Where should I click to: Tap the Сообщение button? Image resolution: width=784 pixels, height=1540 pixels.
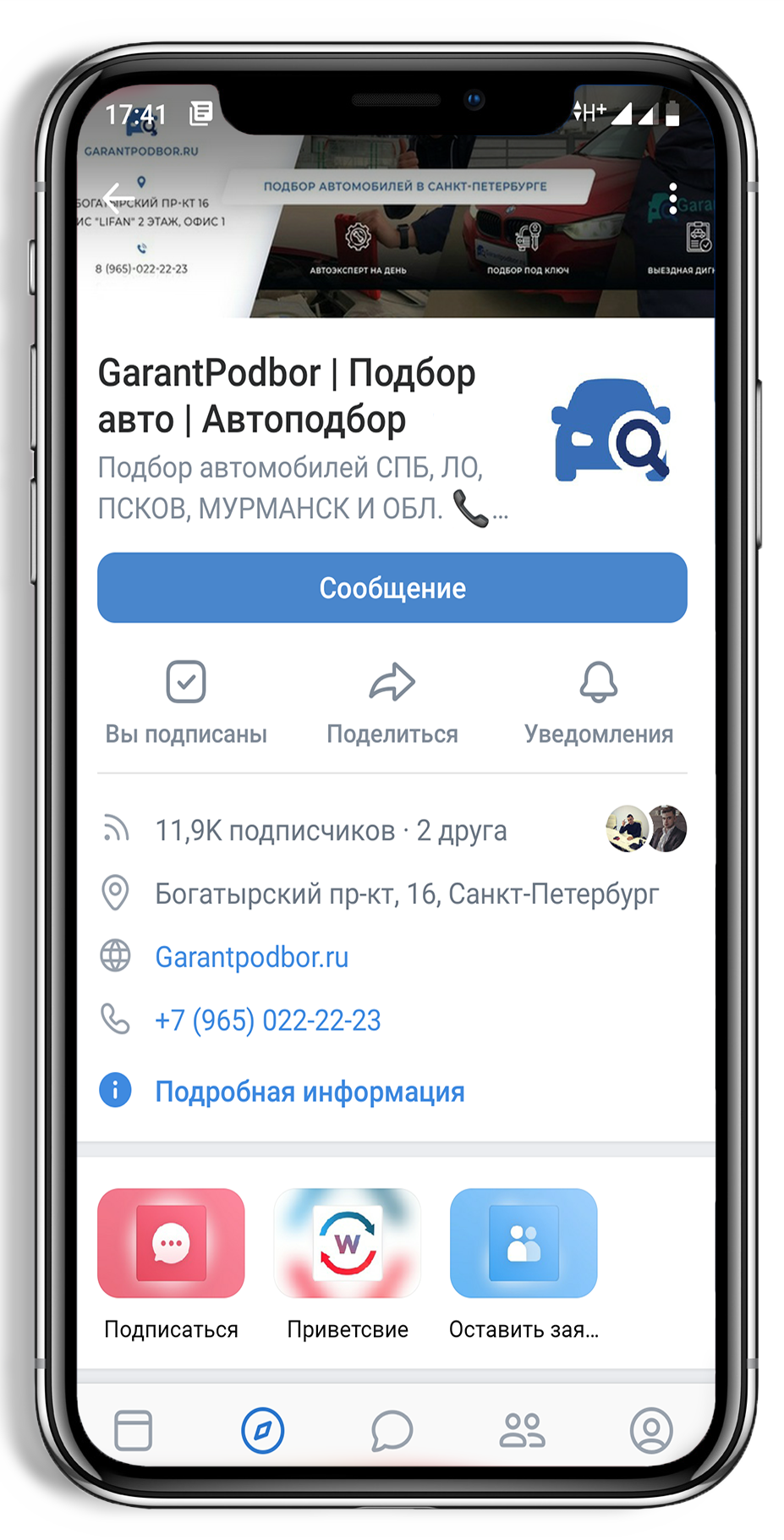392,587
